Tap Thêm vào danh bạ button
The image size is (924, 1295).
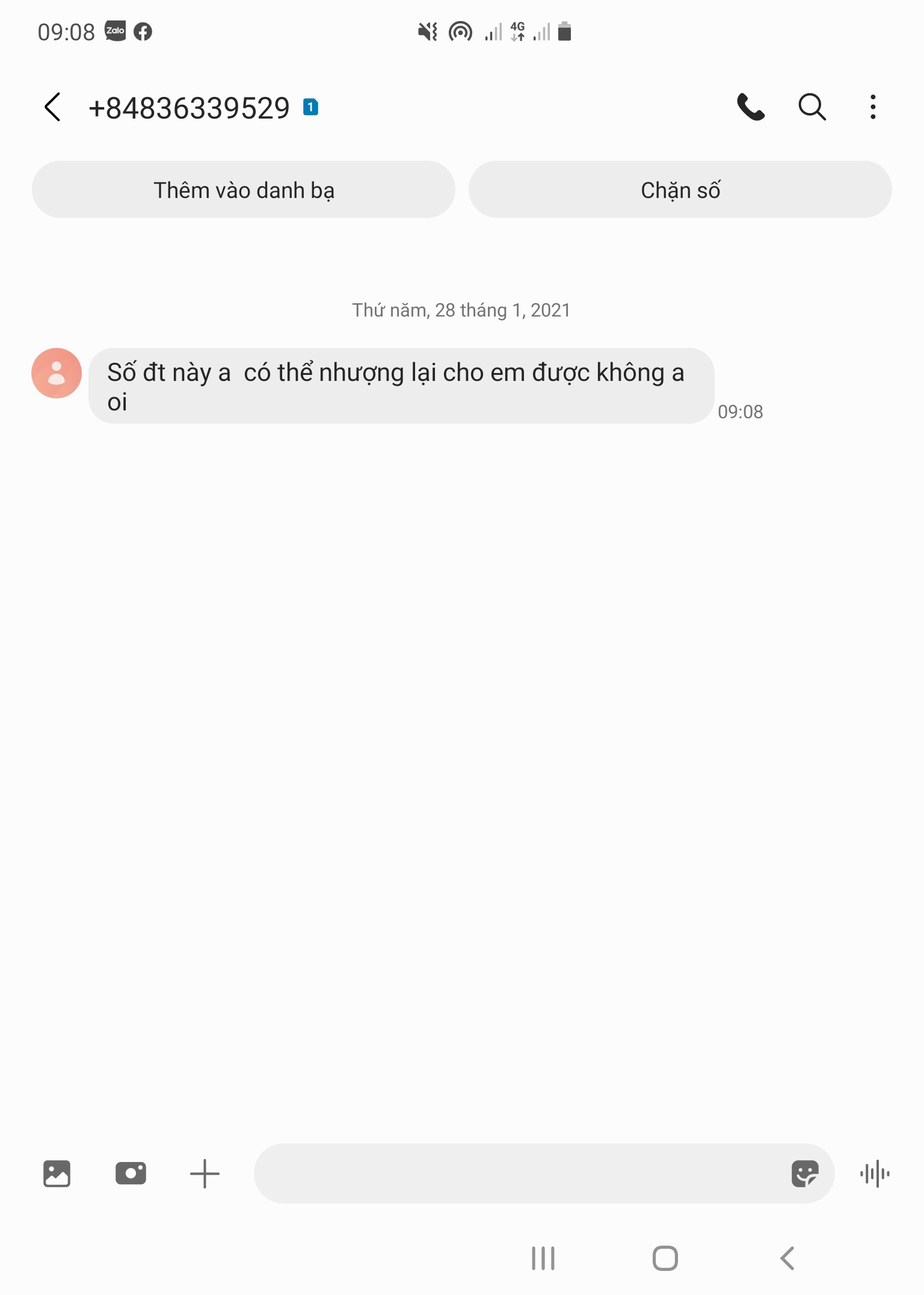coord(244,190)
